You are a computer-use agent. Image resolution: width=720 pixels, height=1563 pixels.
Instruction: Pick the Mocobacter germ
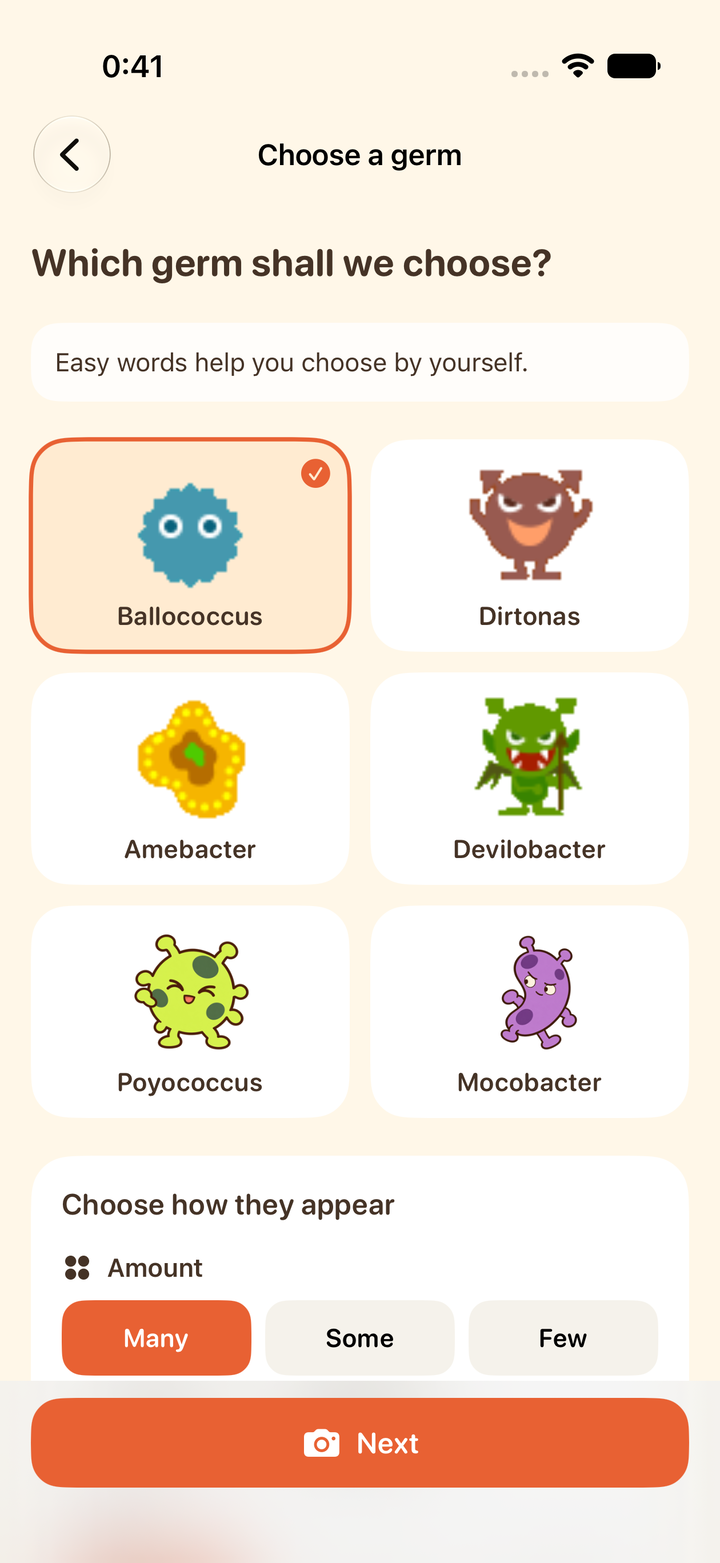click(530, 1011)
